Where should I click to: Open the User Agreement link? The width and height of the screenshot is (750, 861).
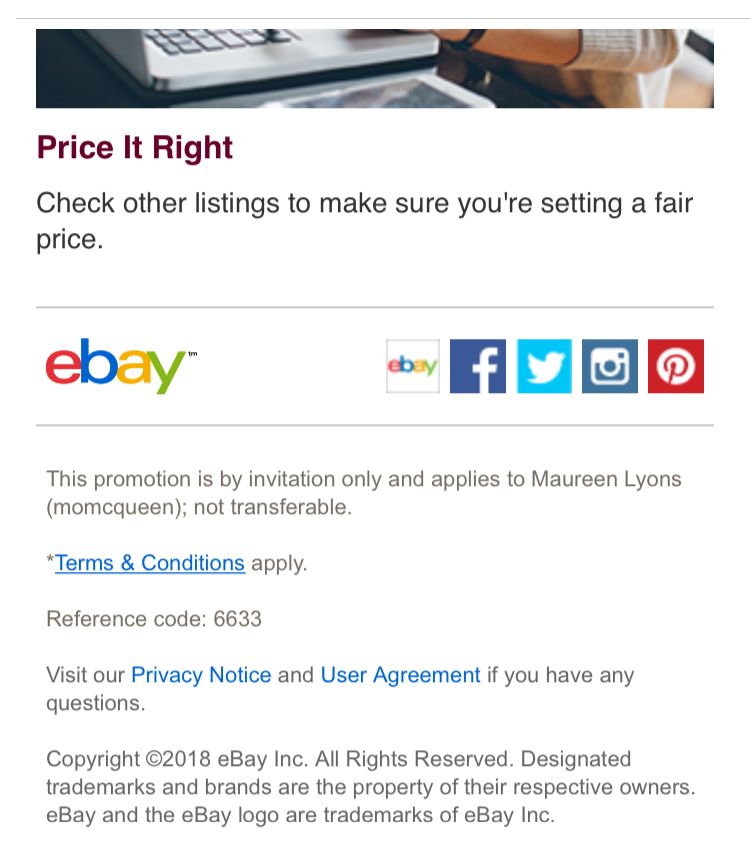[400, 675]
